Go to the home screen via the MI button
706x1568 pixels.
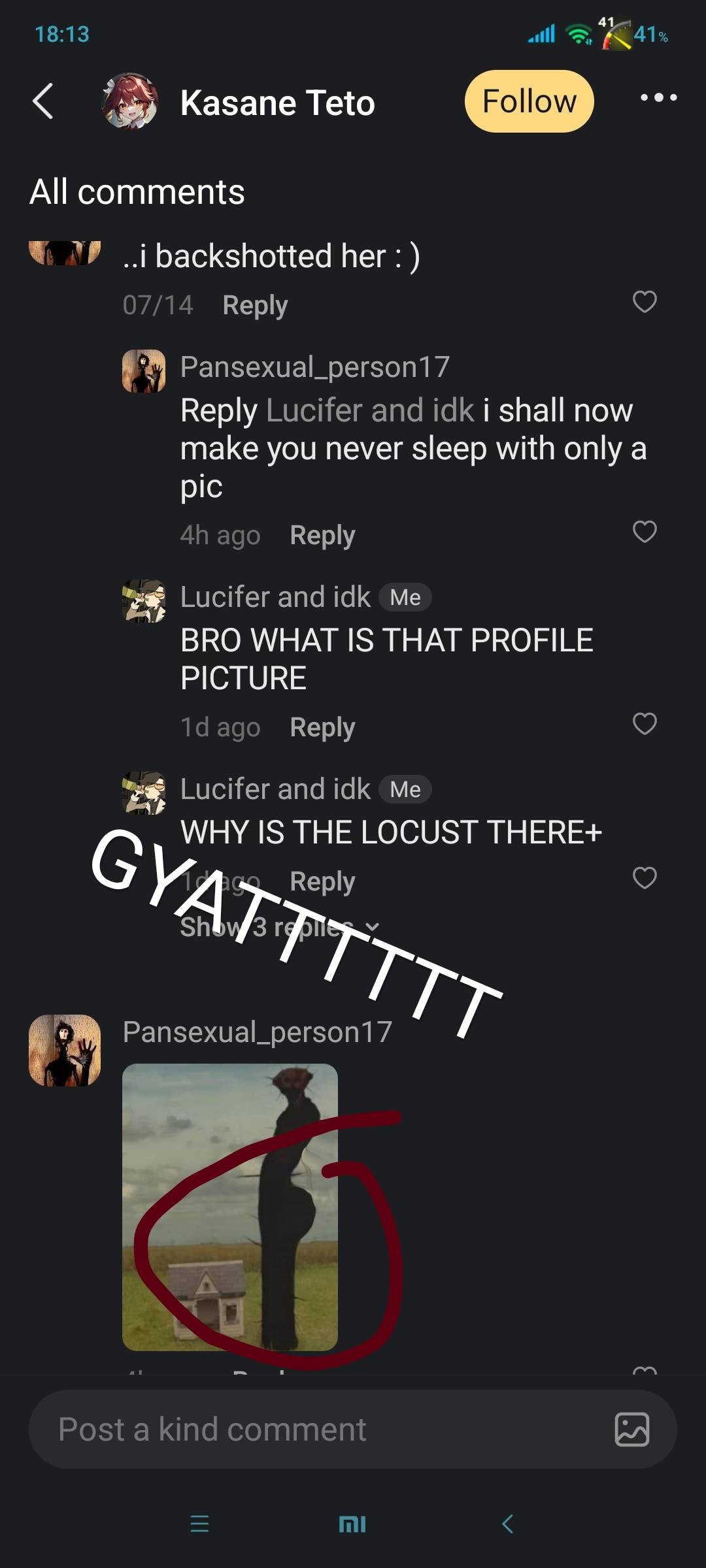click(353, 1525)
